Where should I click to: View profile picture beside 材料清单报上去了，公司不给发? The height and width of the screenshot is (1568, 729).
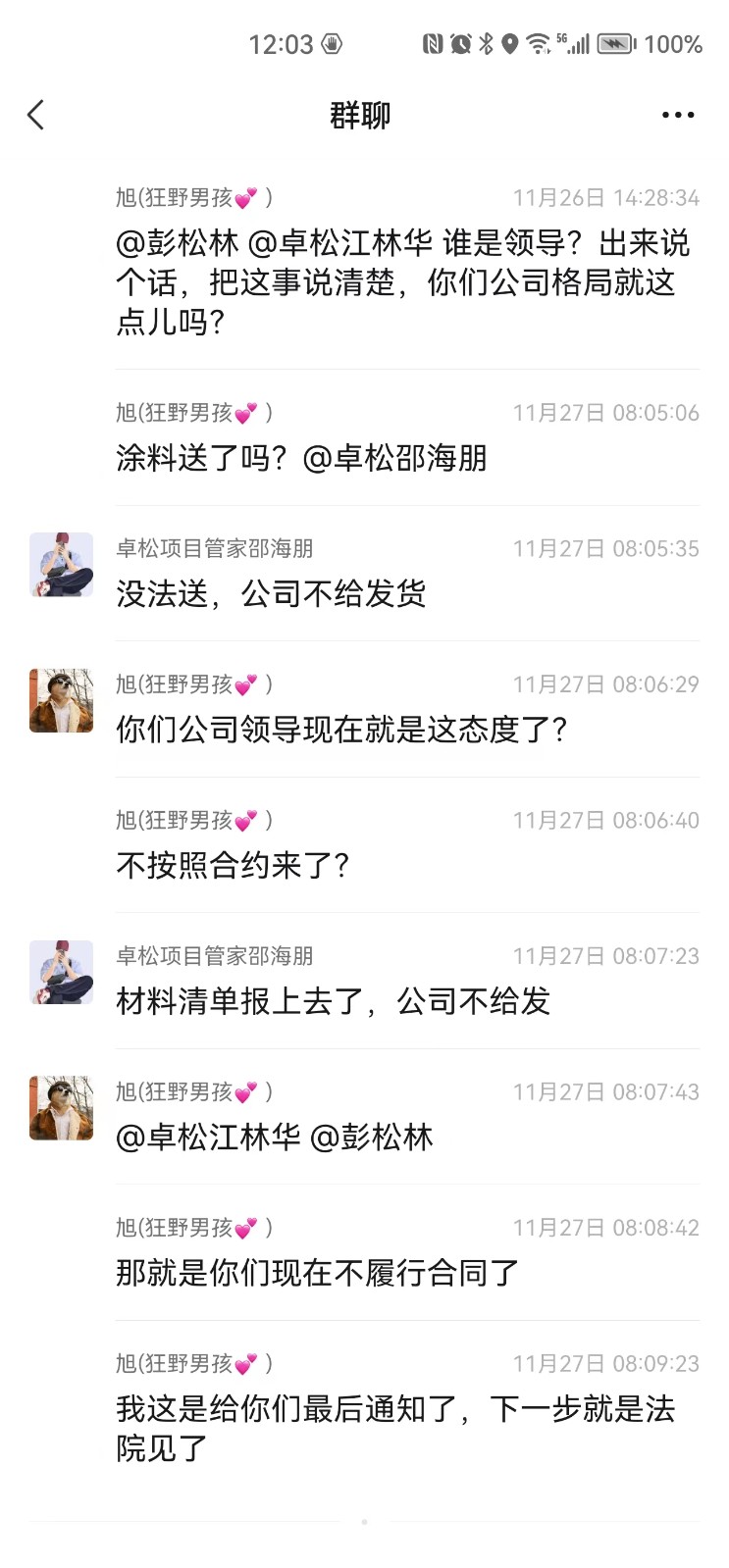tap(61, 972)
